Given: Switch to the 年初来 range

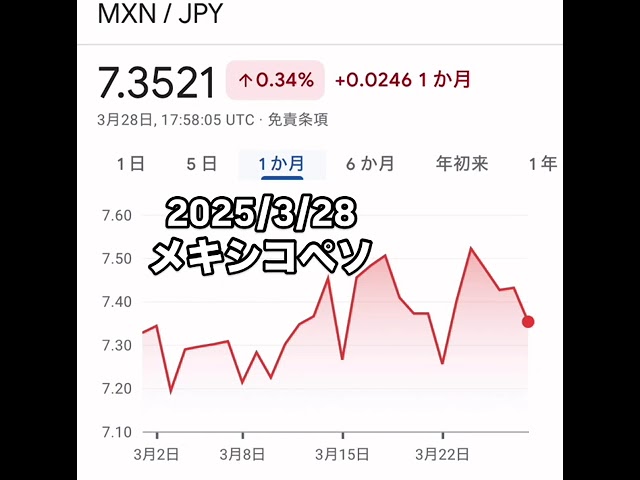Looking at the screenshot, I should click(462, 164).
